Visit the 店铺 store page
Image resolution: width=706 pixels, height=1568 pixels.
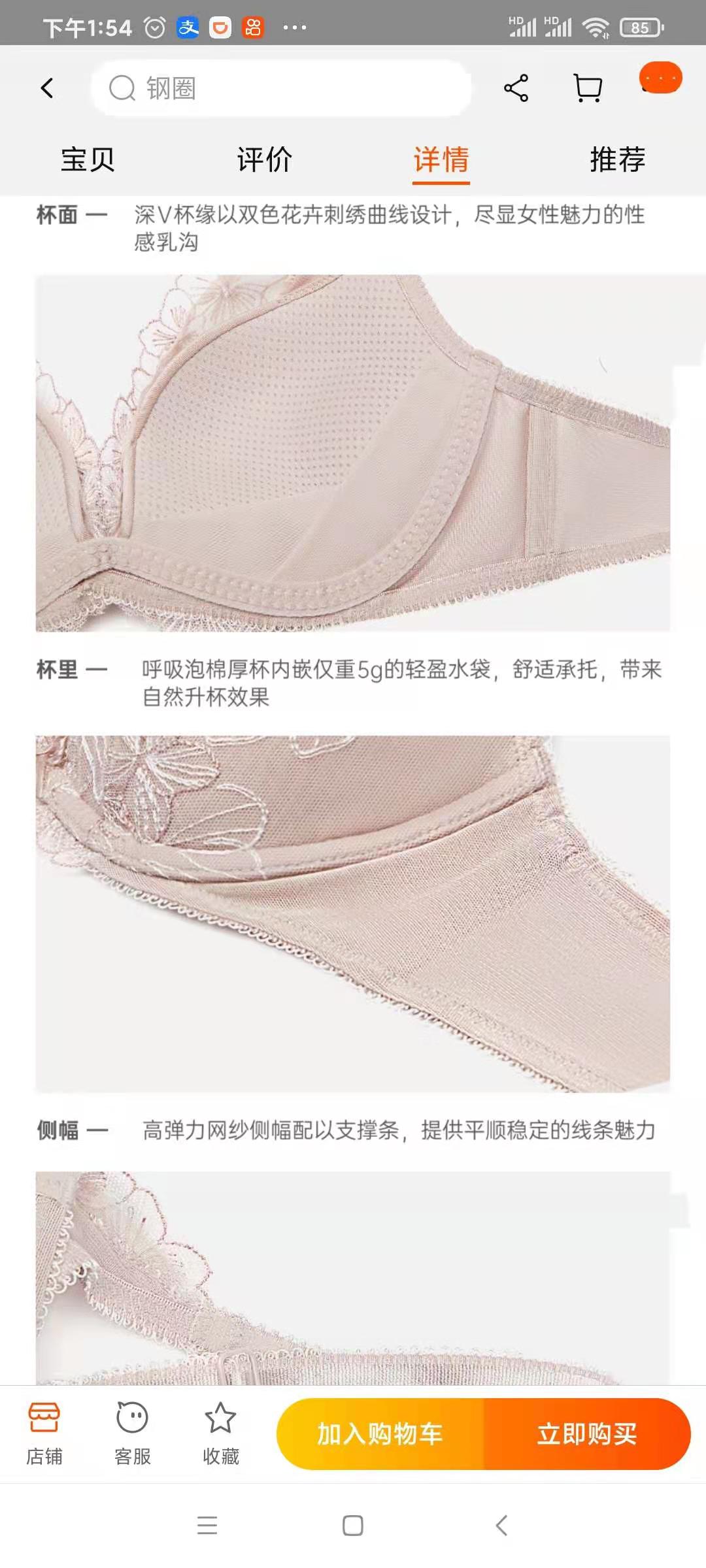point(44,1433)
